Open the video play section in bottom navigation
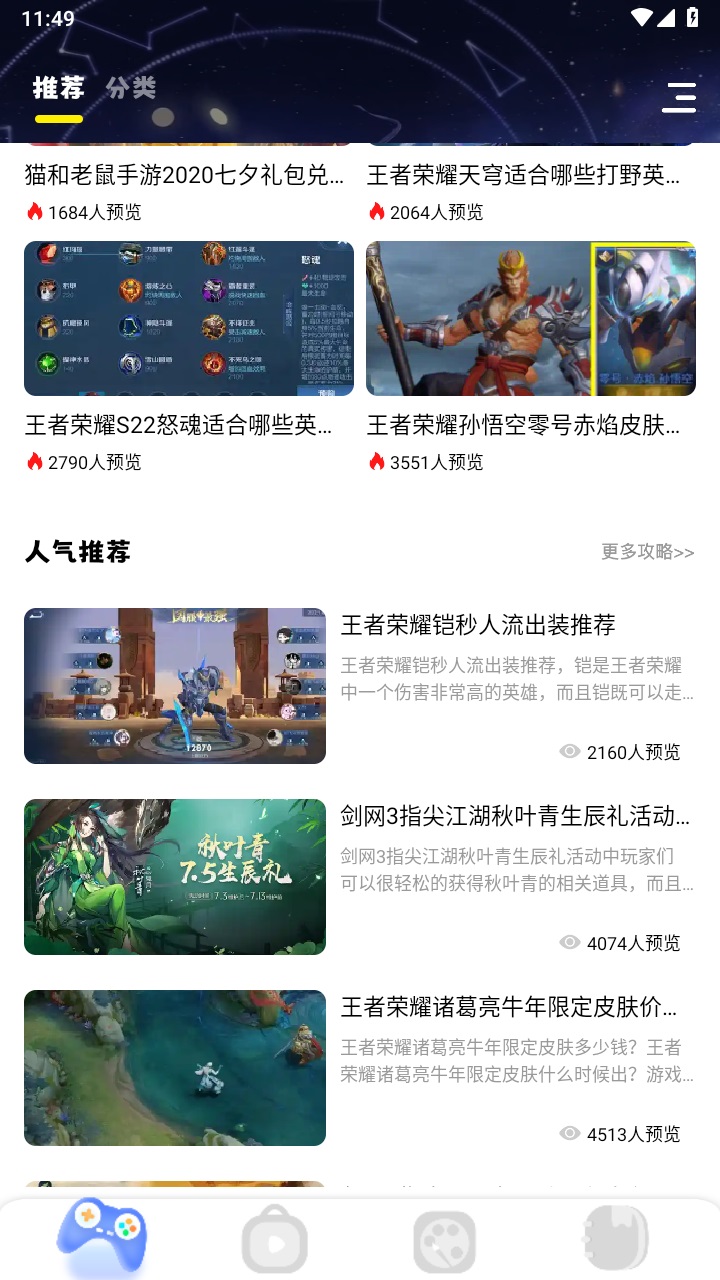The width and height of the screenshot is (720, 1280). pos(274,1237)
